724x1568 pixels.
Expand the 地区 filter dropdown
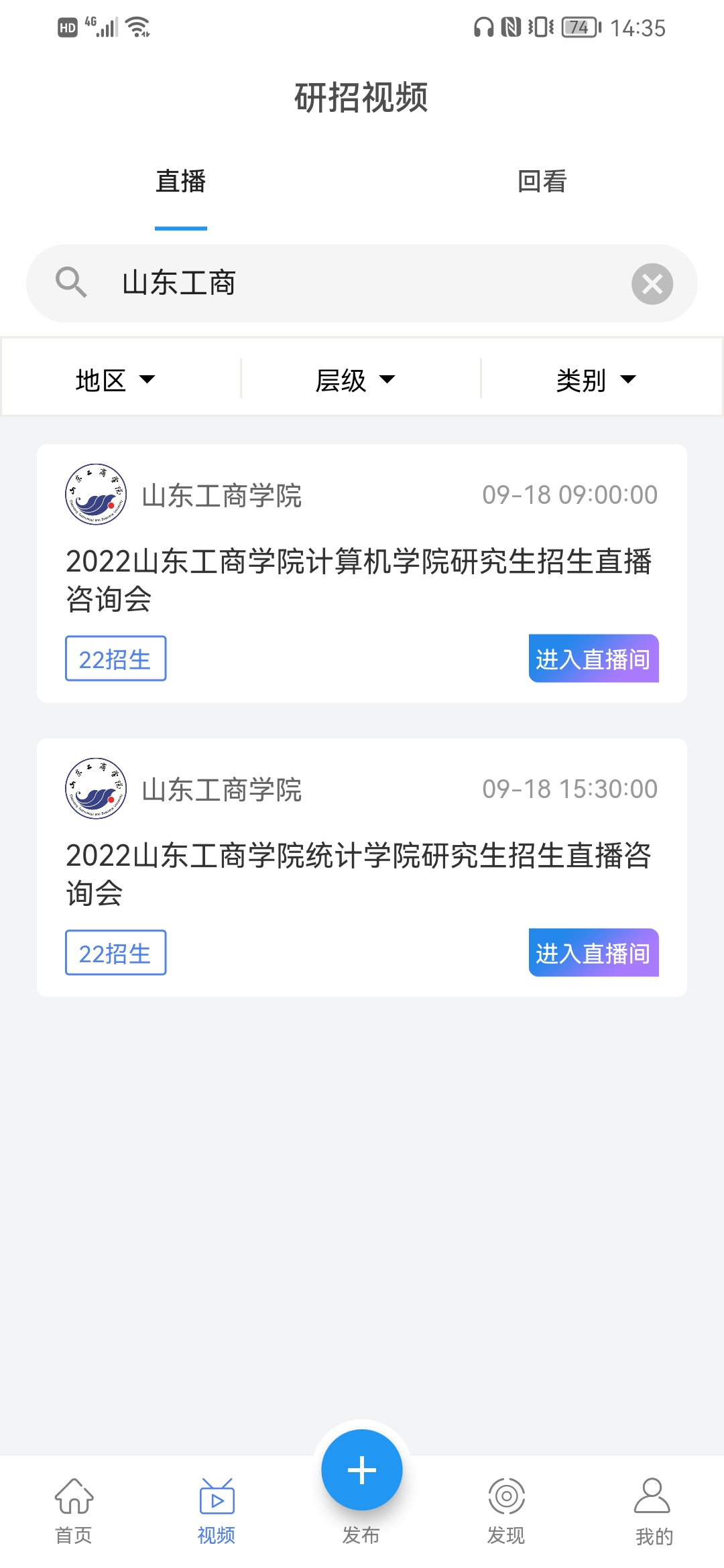click(x=115, y=380)
